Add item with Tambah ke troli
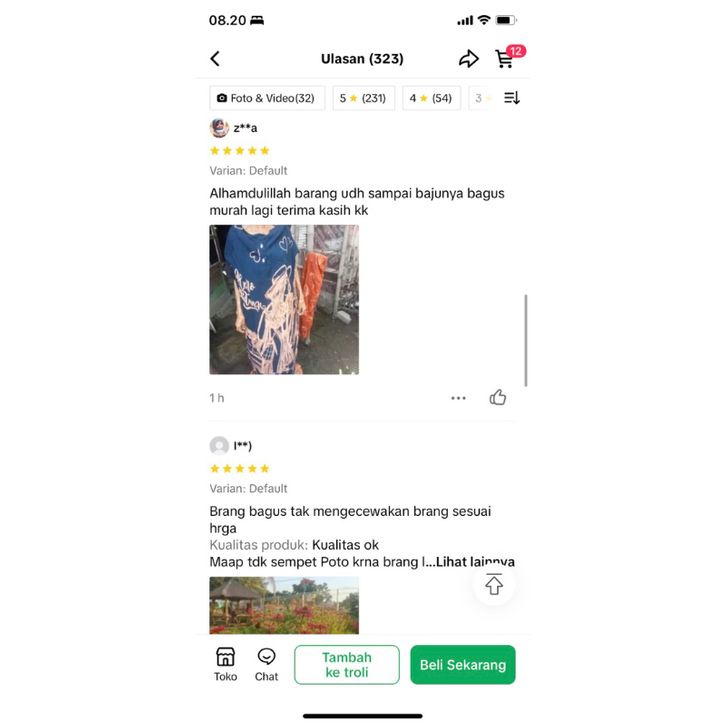This screenshot has width=726, height=726. (346, 665)
